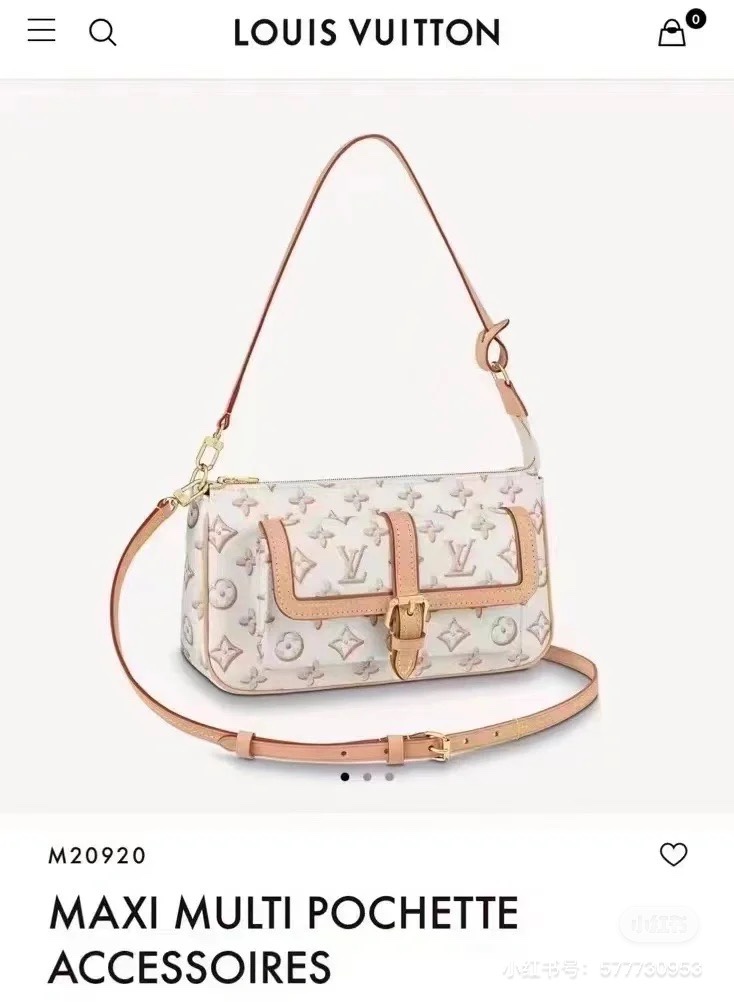Open the search icon
Screen dimensions: 734x1002
(102, 33)
